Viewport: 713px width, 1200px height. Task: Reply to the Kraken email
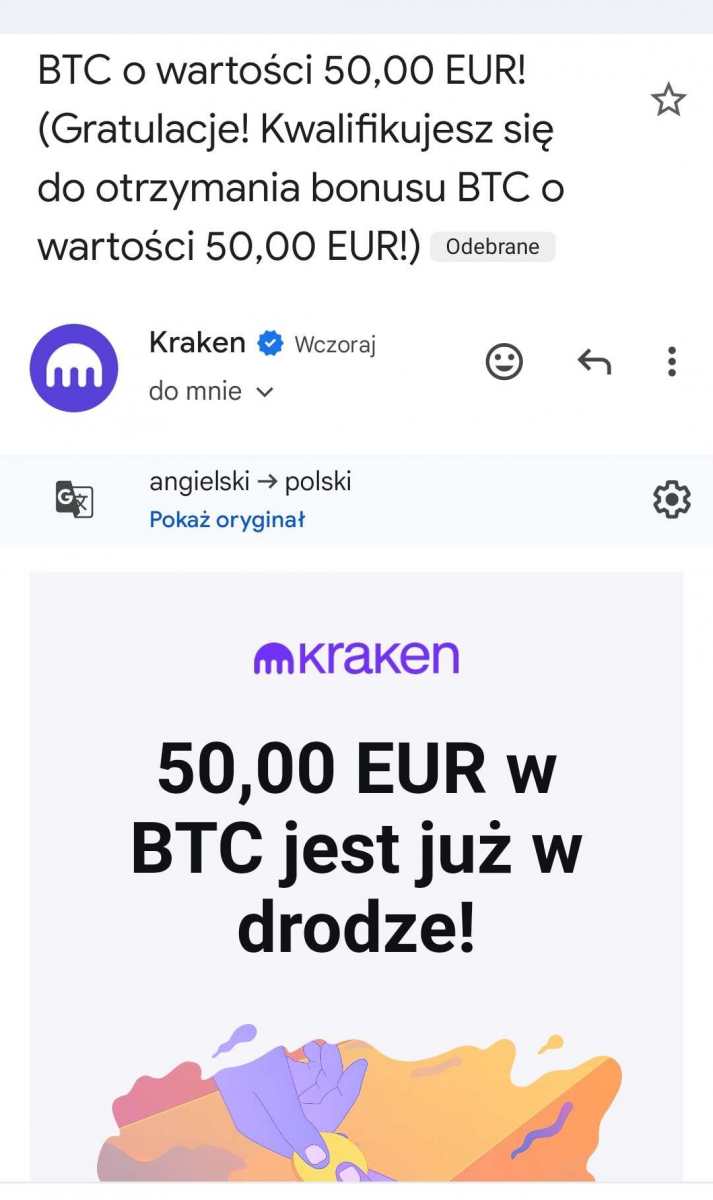coord(594,361)
